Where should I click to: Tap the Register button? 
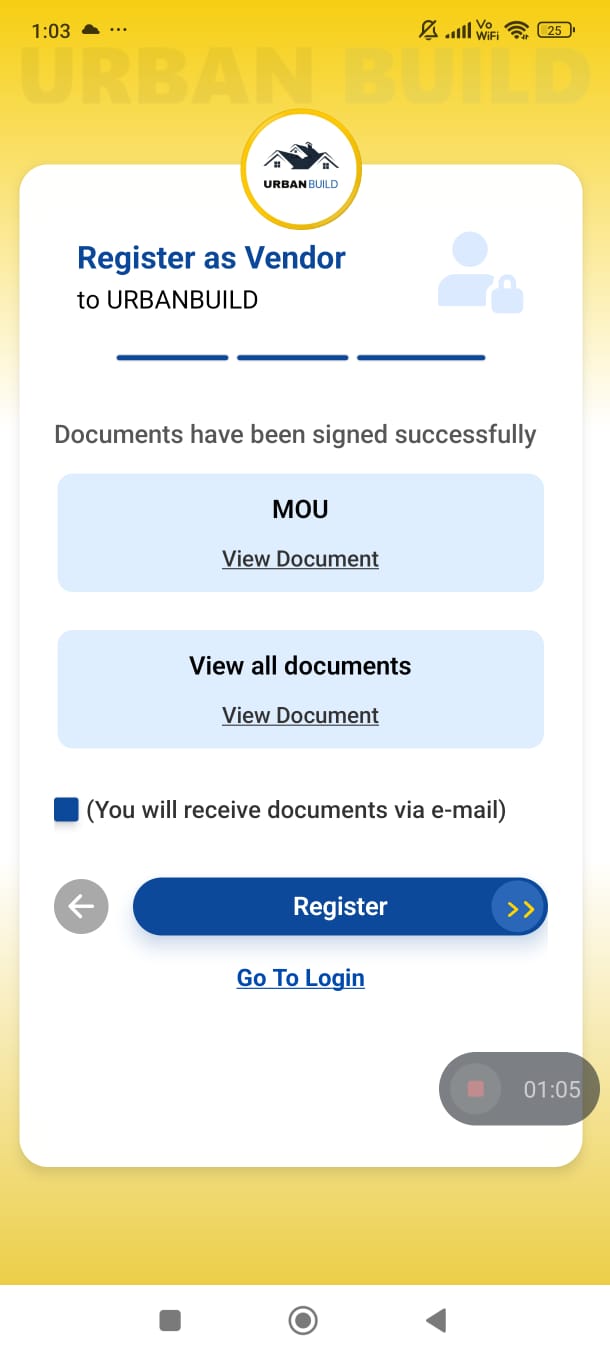pos(340,907)
